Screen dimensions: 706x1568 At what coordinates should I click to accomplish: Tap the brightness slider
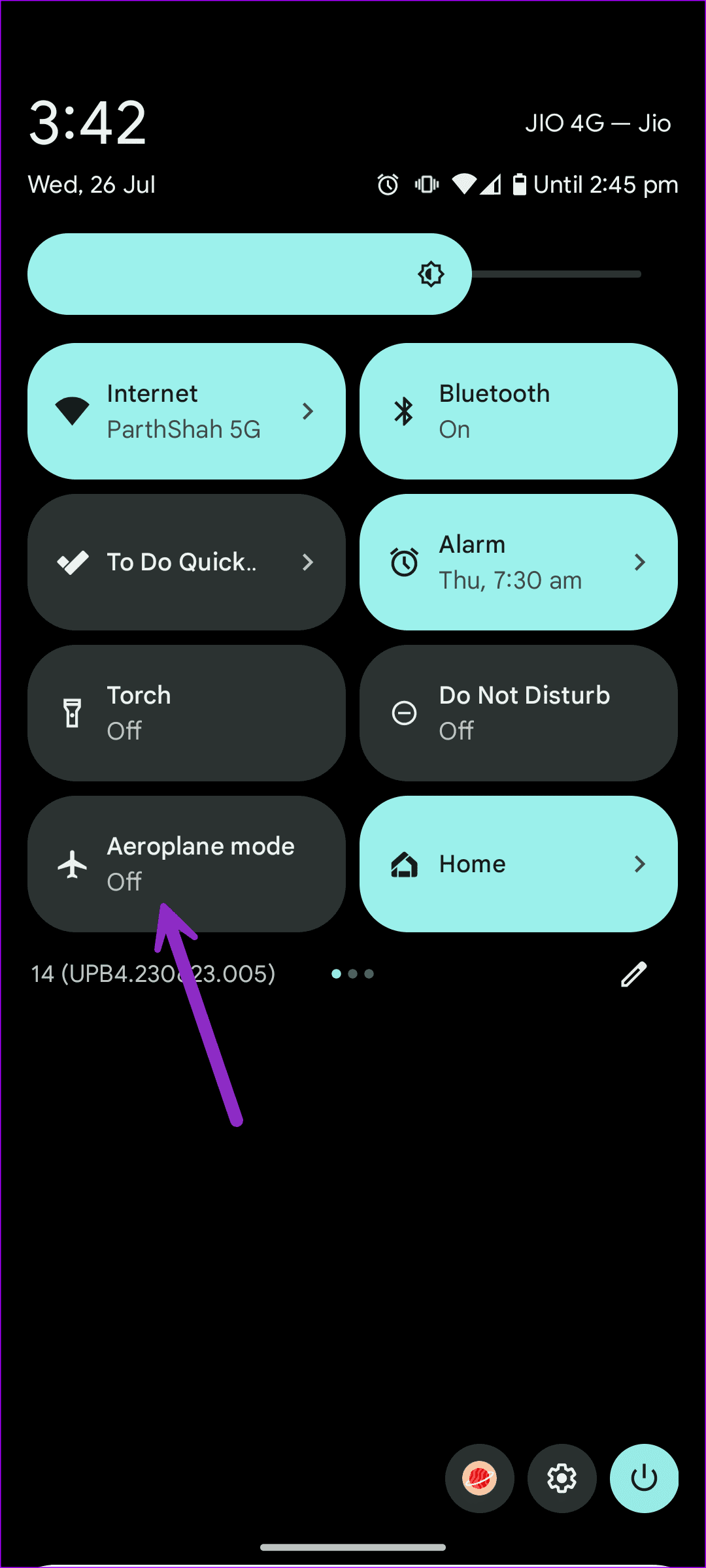click(333, 274)
